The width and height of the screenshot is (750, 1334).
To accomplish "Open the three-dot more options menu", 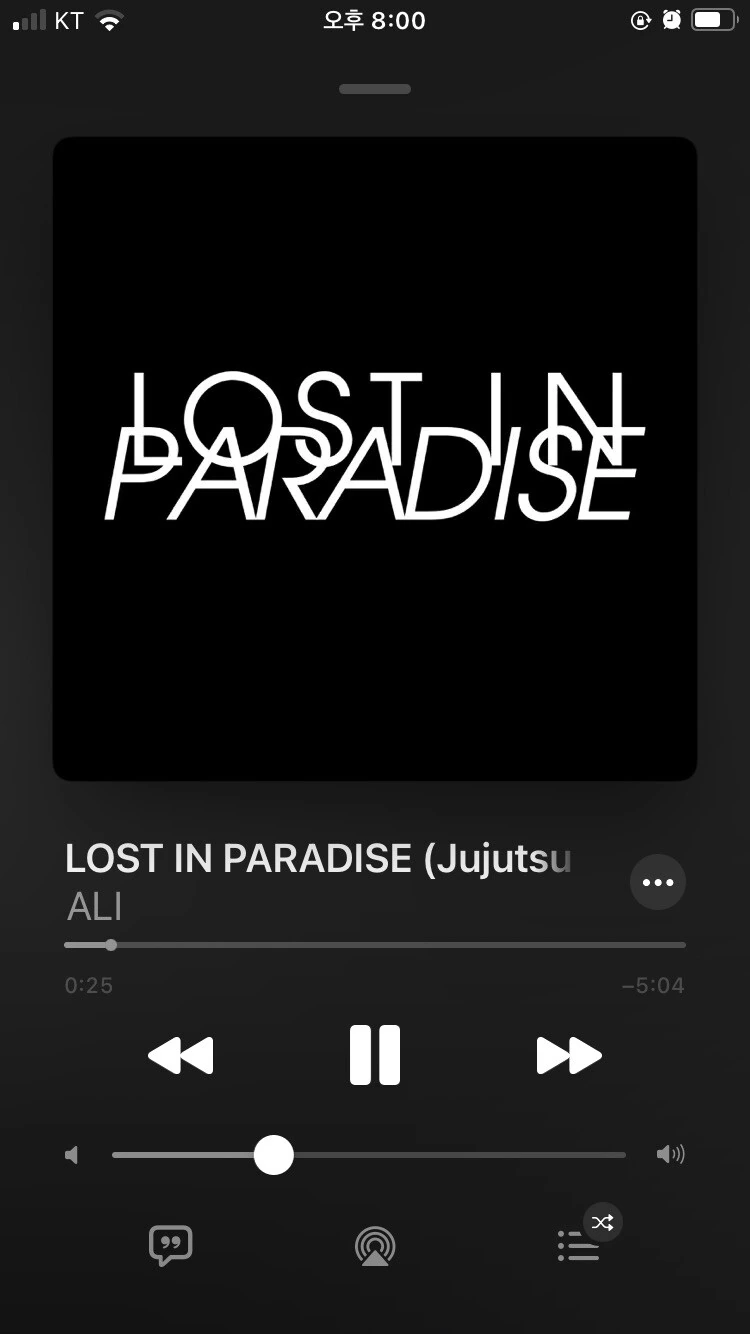I will click(658, 882).
